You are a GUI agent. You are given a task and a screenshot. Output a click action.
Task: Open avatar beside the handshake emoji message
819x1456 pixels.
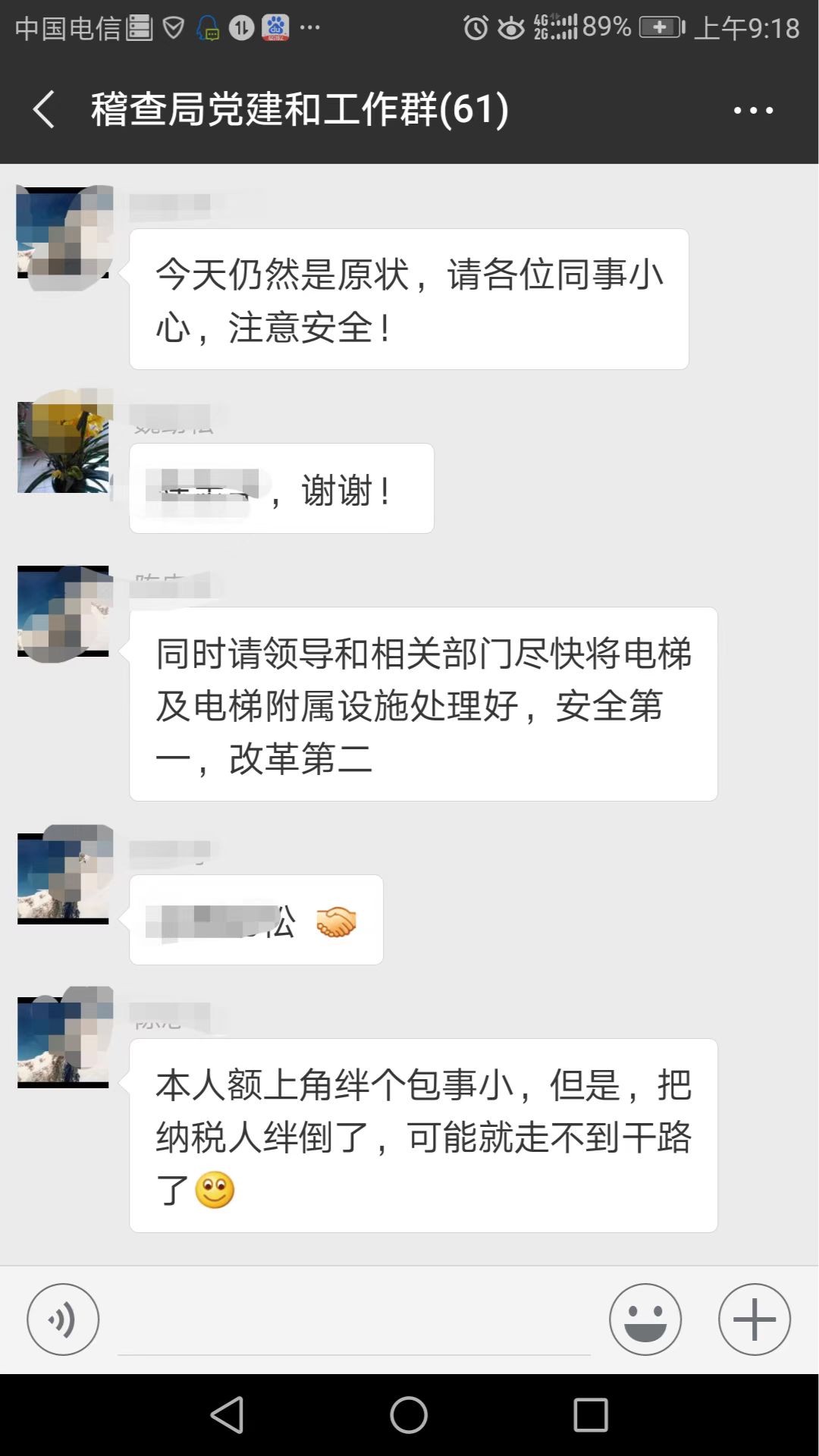coord(64,878)
